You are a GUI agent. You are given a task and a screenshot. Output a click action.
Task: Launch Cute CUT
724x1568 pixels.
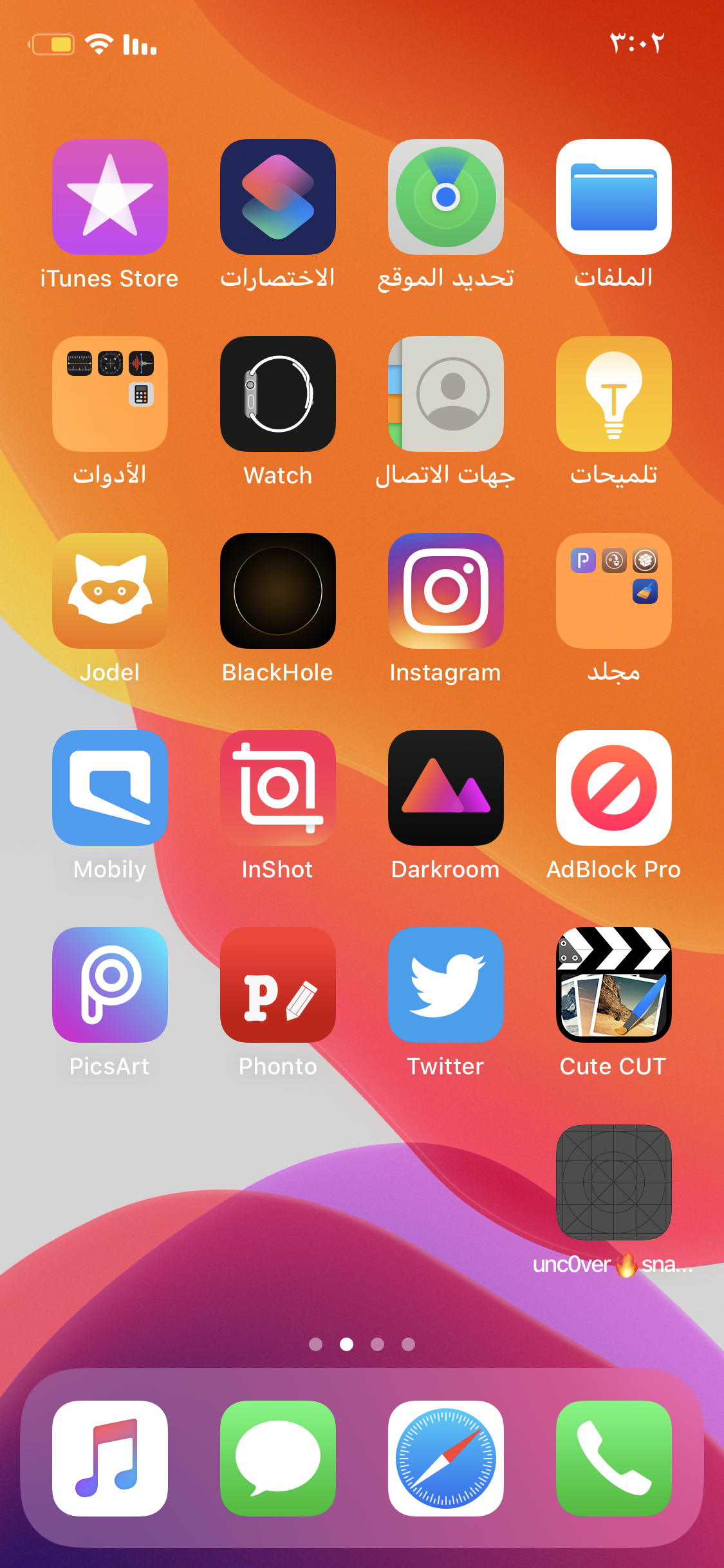(x=614, y=985)
